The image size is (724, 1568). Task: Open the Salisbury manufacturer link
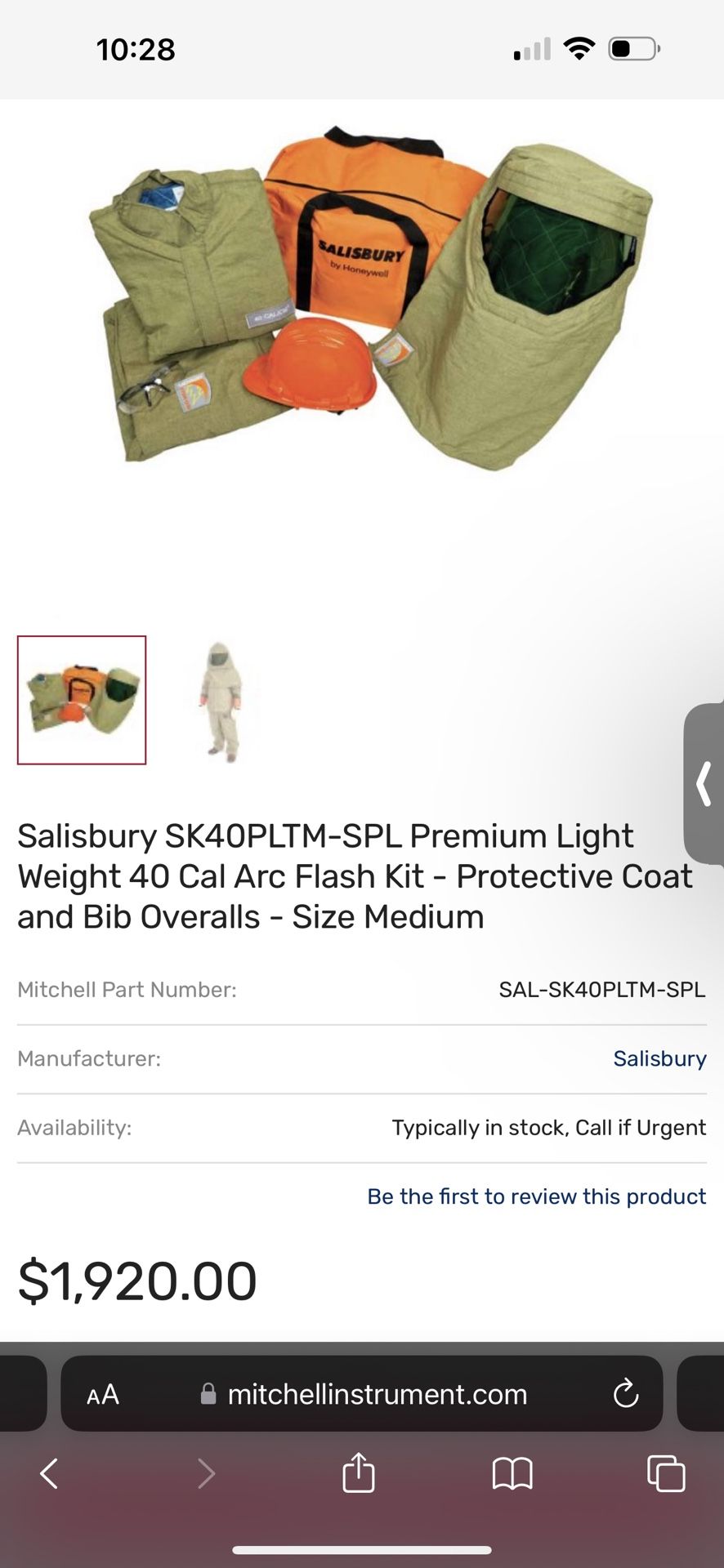(659, 1058)
